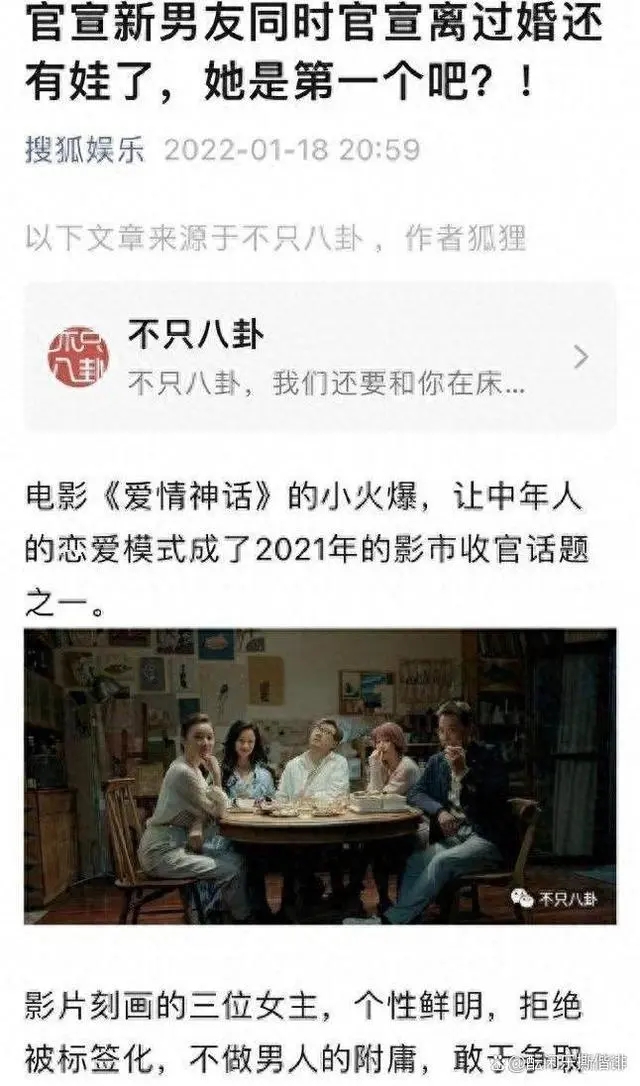640x1086 pixels.
Task: View the 爱情神话 movie still image
Action: point(320,776)
